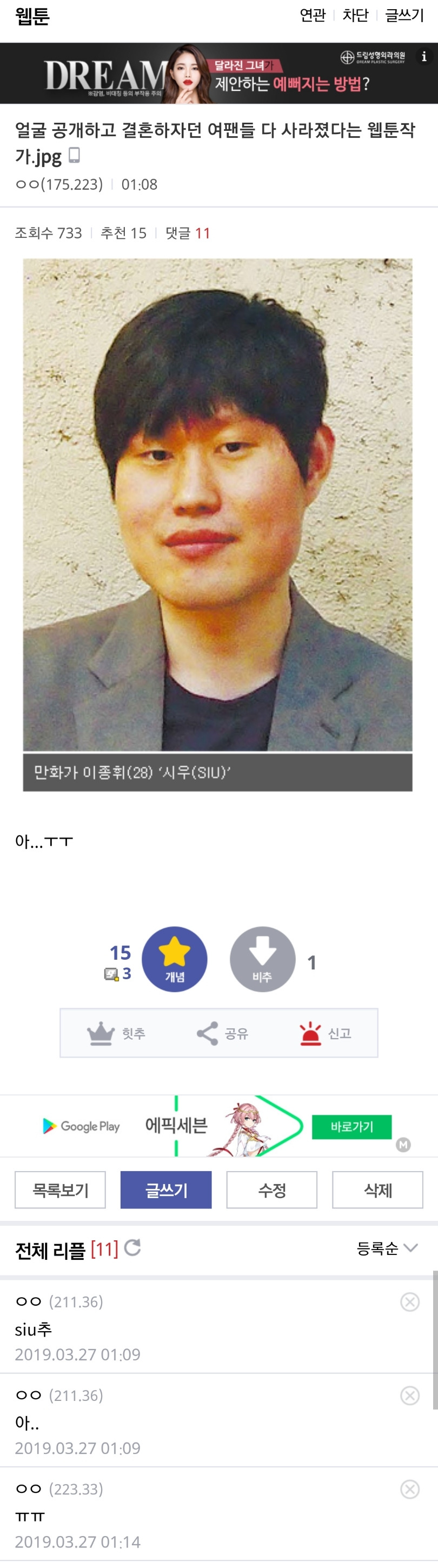Tap 바로가기 on the 에픽세븐 ad
Screen dimensions: 438x1568
tap(351, 1127)
